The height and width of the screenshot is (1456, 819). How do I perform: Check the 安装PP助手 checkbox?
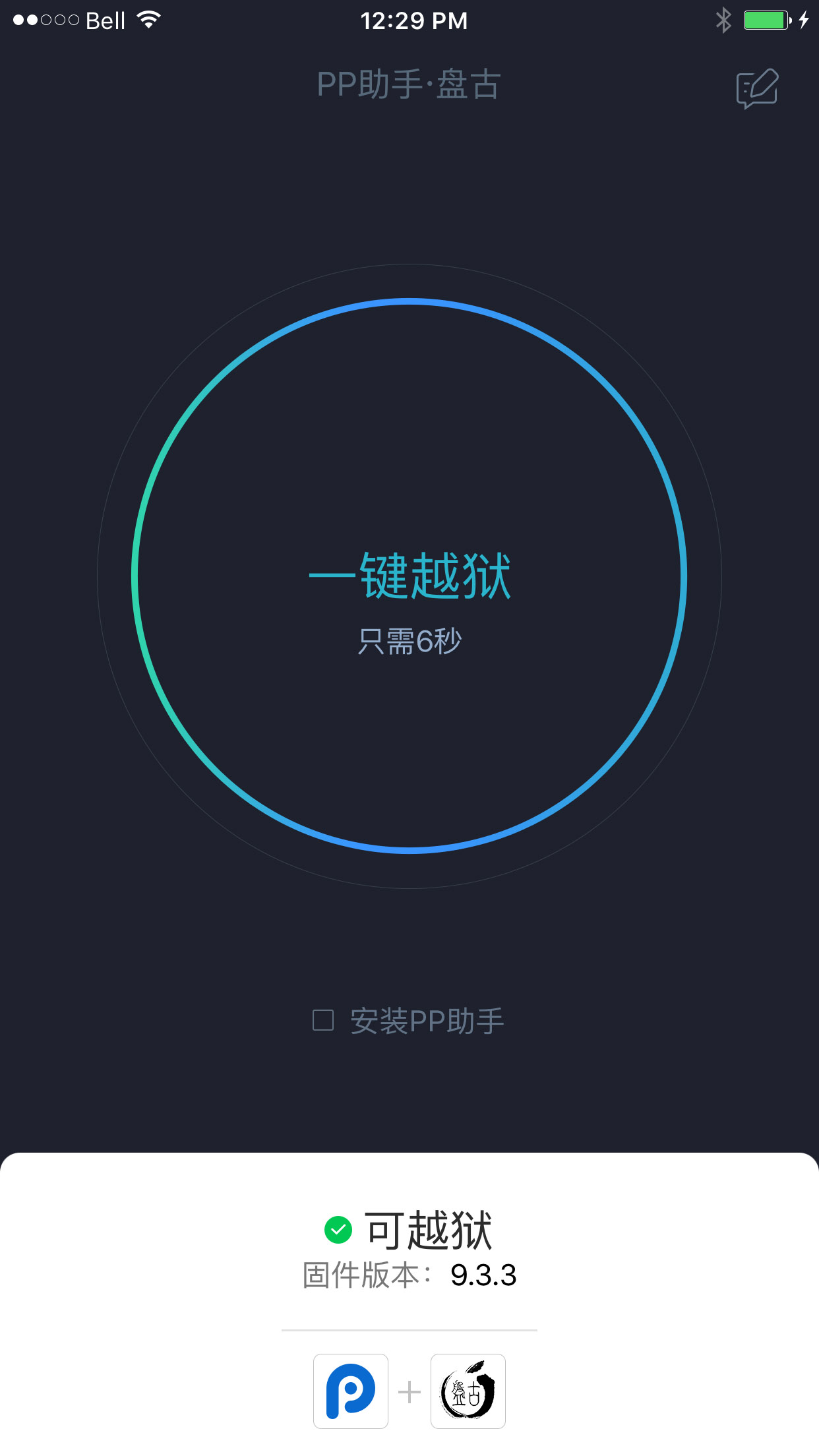pos(323,1020)
